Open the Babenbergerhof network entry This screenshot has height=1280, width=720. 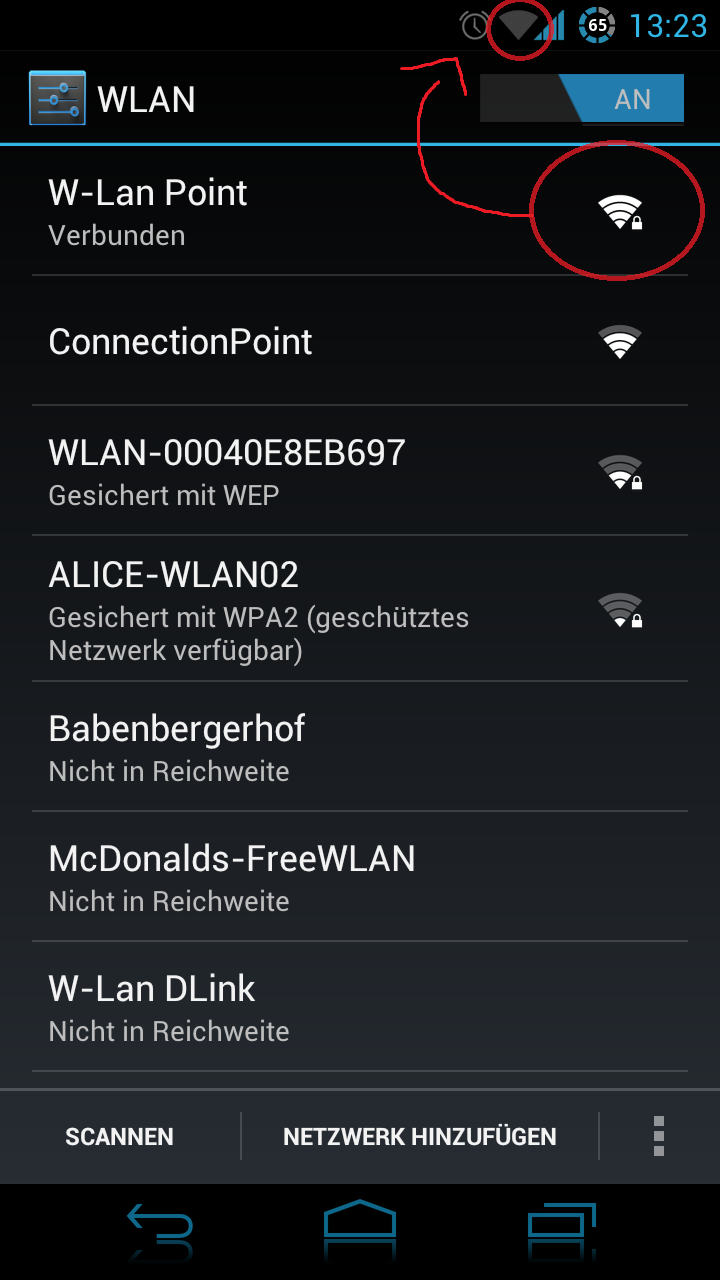[360, 747]
